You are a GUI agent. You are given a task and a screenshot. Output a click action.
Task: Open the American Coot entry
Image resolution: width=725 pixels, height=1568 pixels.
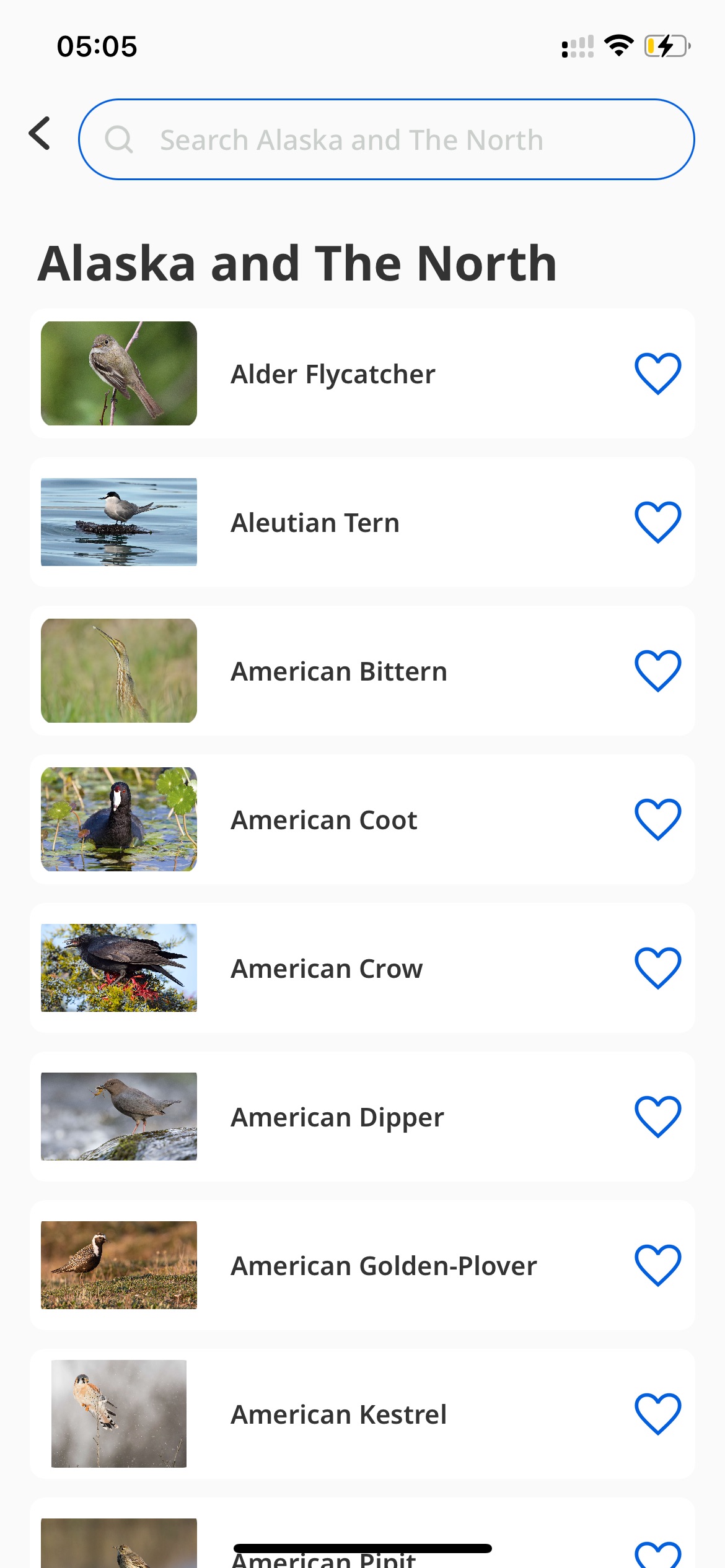tap(362, 819)
